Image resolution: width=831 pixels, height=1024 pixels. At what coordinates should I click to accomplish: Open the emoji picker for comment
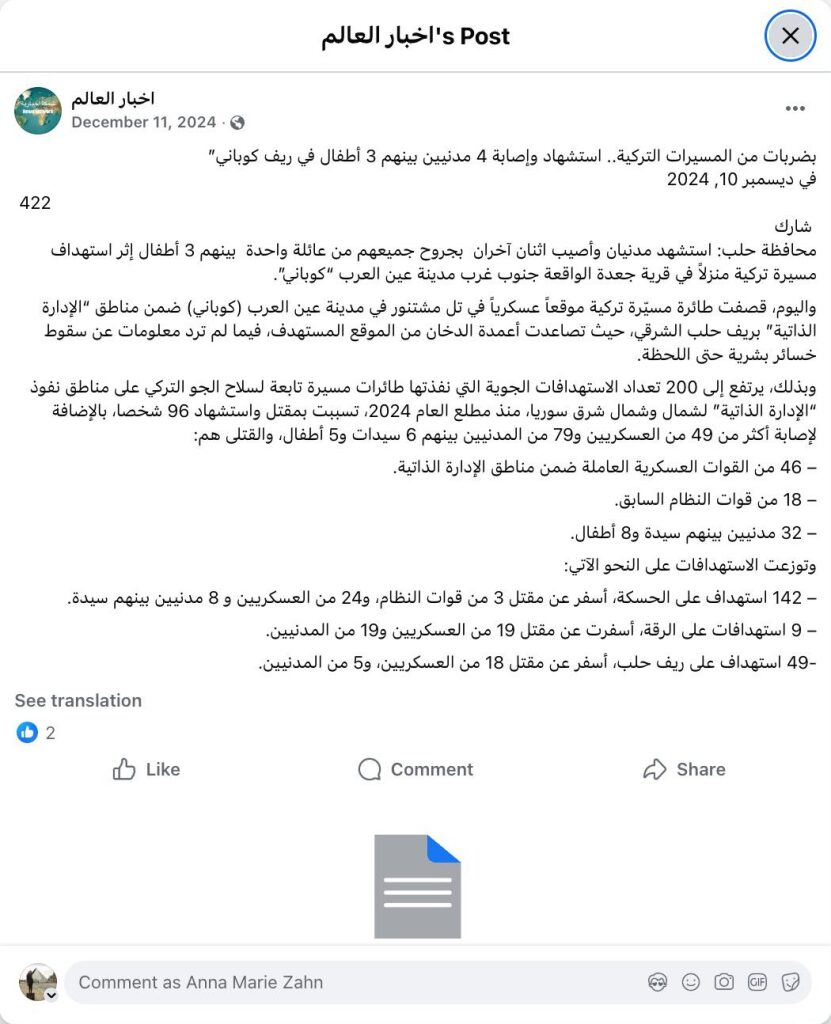pyautogui.click(x=690, y=982)
